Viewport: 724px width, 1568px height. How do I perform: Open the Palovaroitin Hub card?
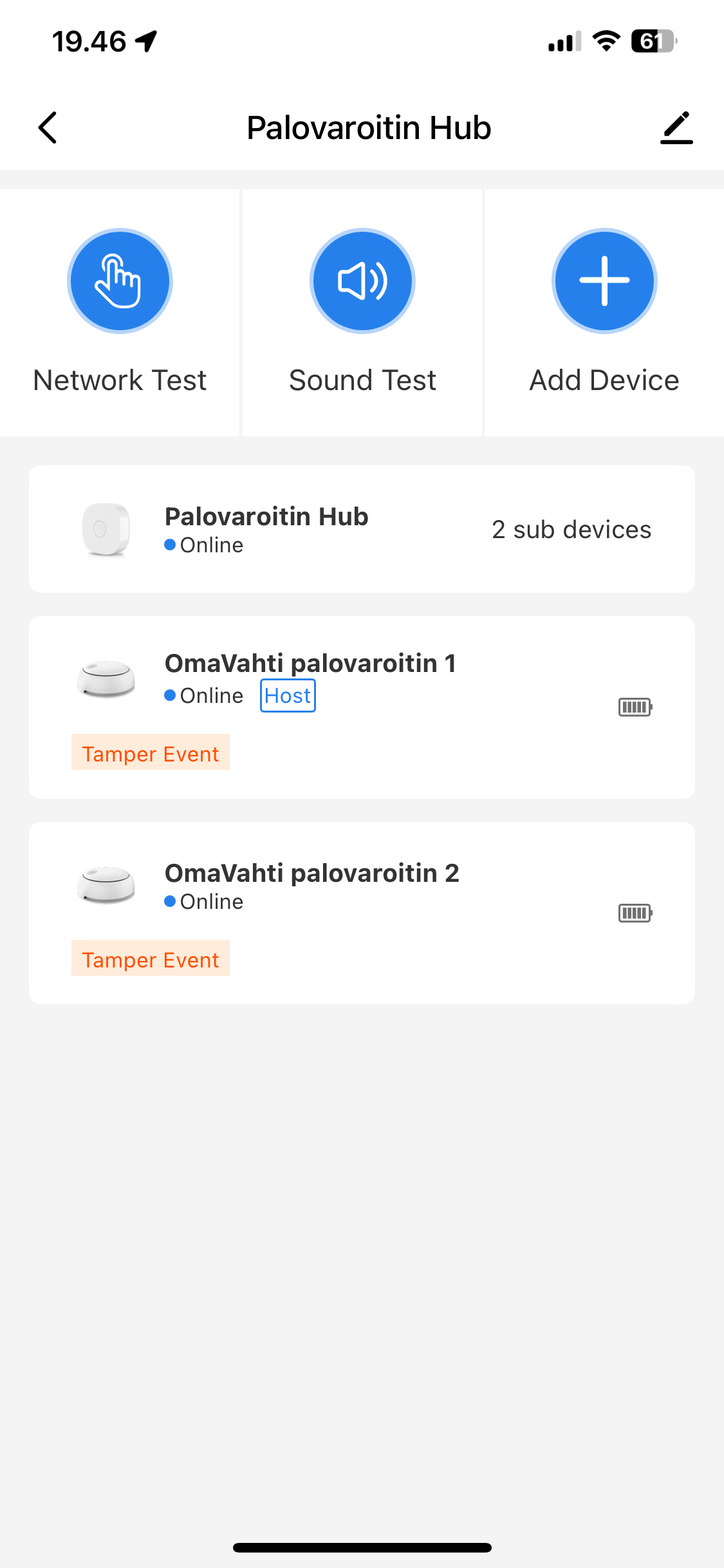[x=362, y=529]
